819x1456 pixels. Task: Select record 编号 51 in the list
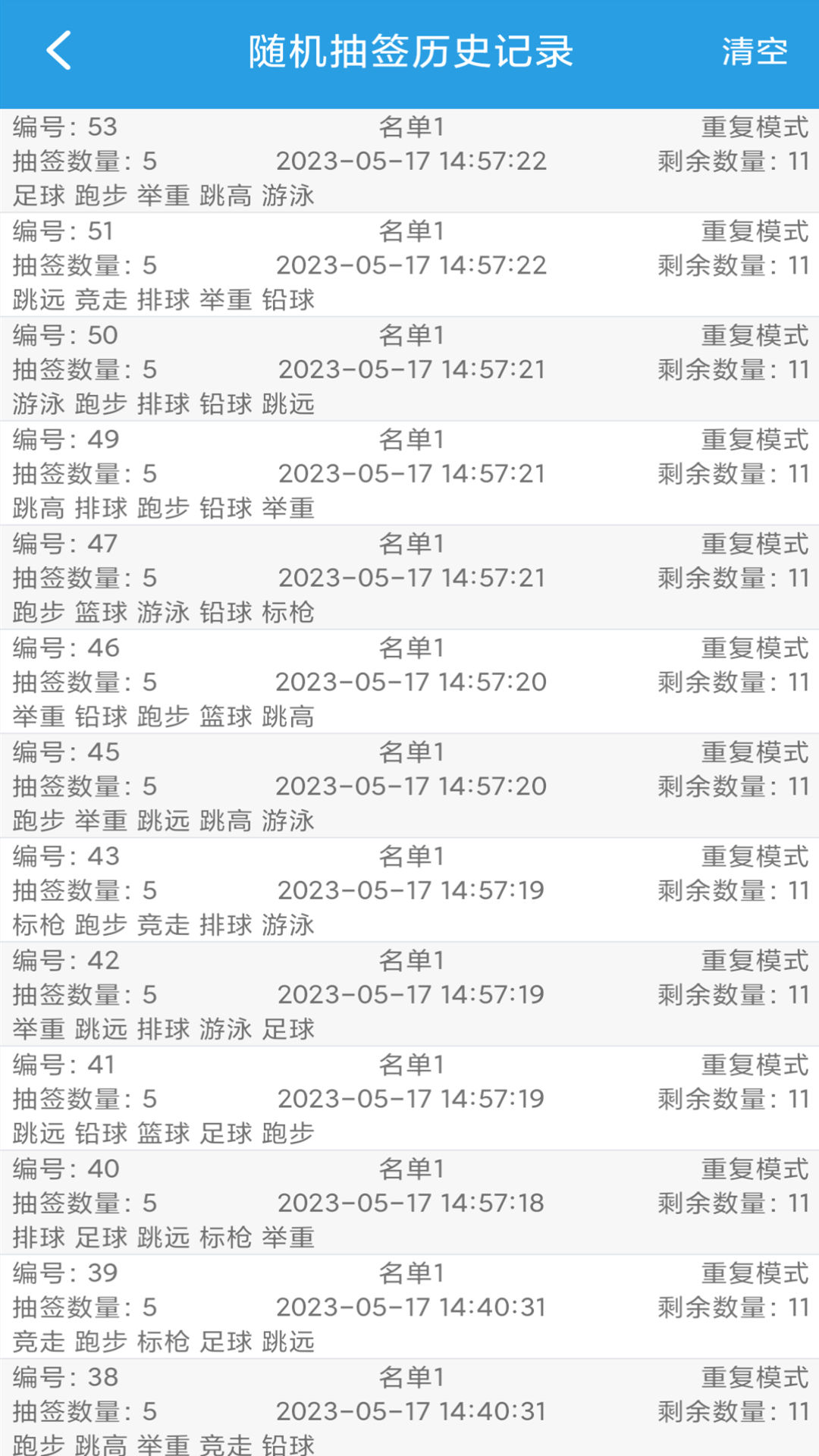(x=409, y=265)
